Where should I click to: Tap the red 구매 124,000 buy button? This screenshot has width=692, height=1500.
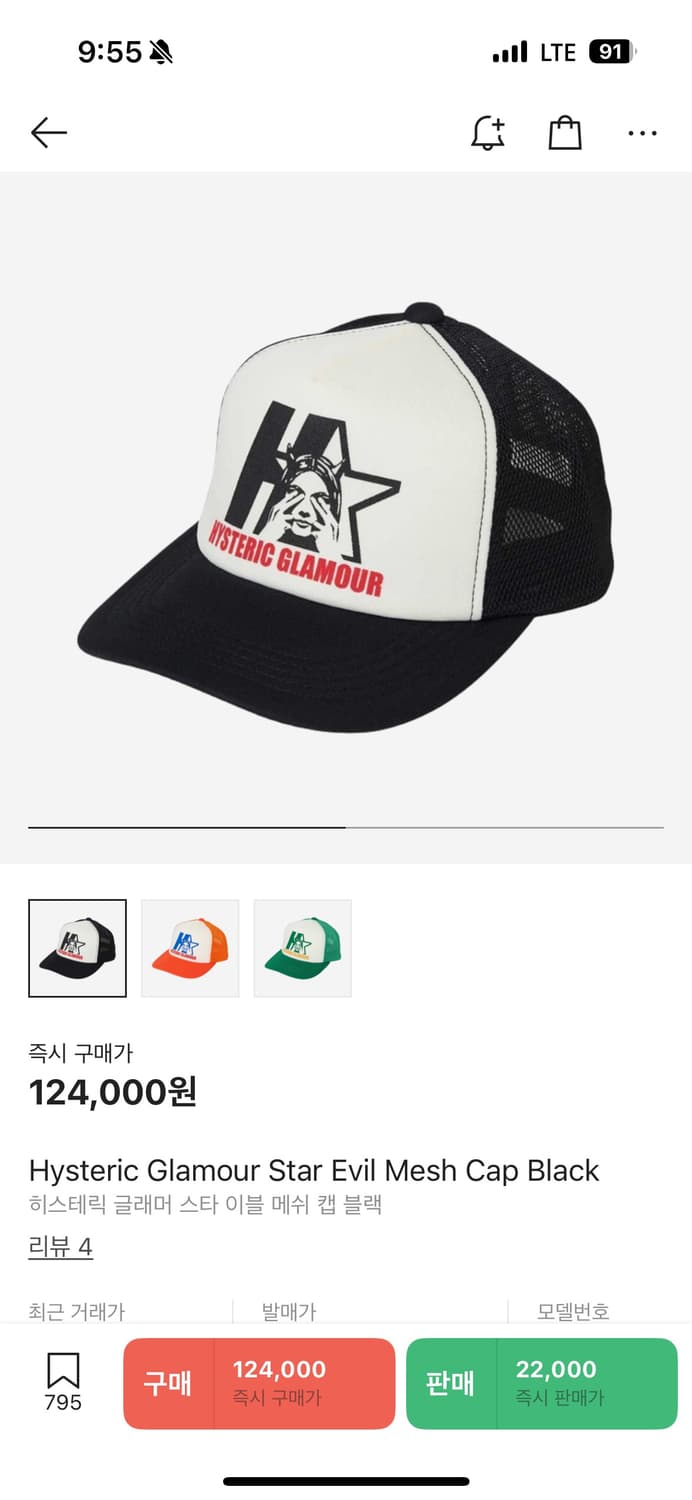pos(259,1383)
